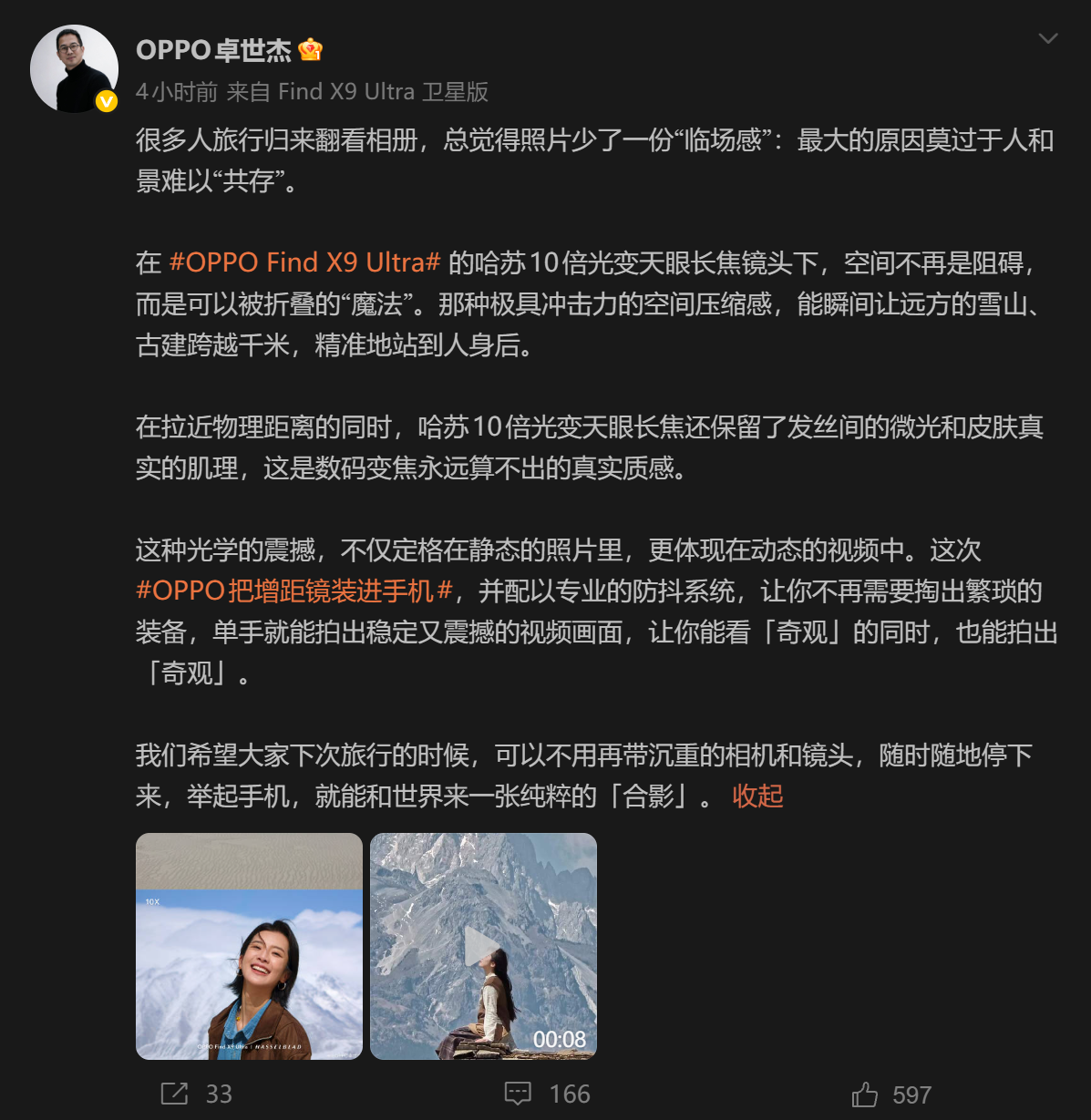Play the 00:08 mountain video
1091x1120 pixels.
point(483,946)
